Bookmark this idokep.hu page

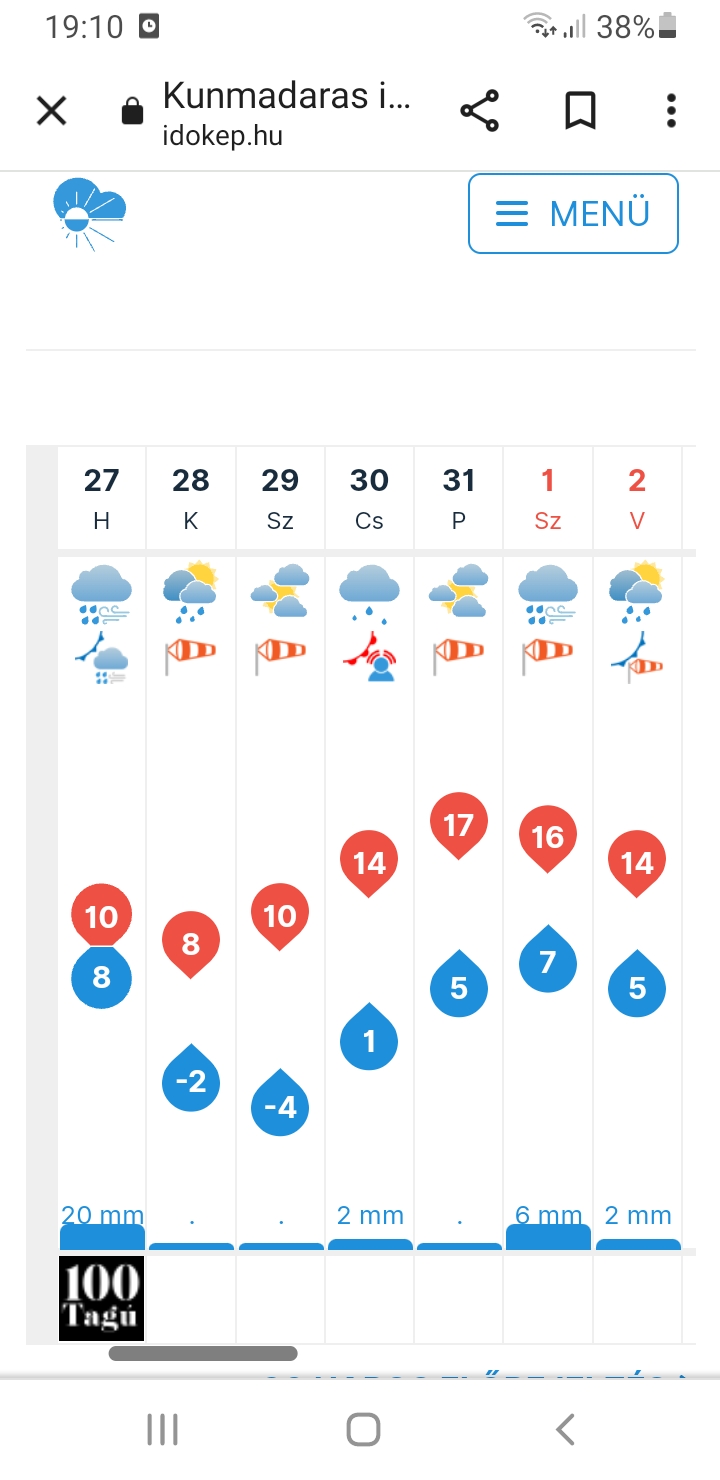coord(580,110)
